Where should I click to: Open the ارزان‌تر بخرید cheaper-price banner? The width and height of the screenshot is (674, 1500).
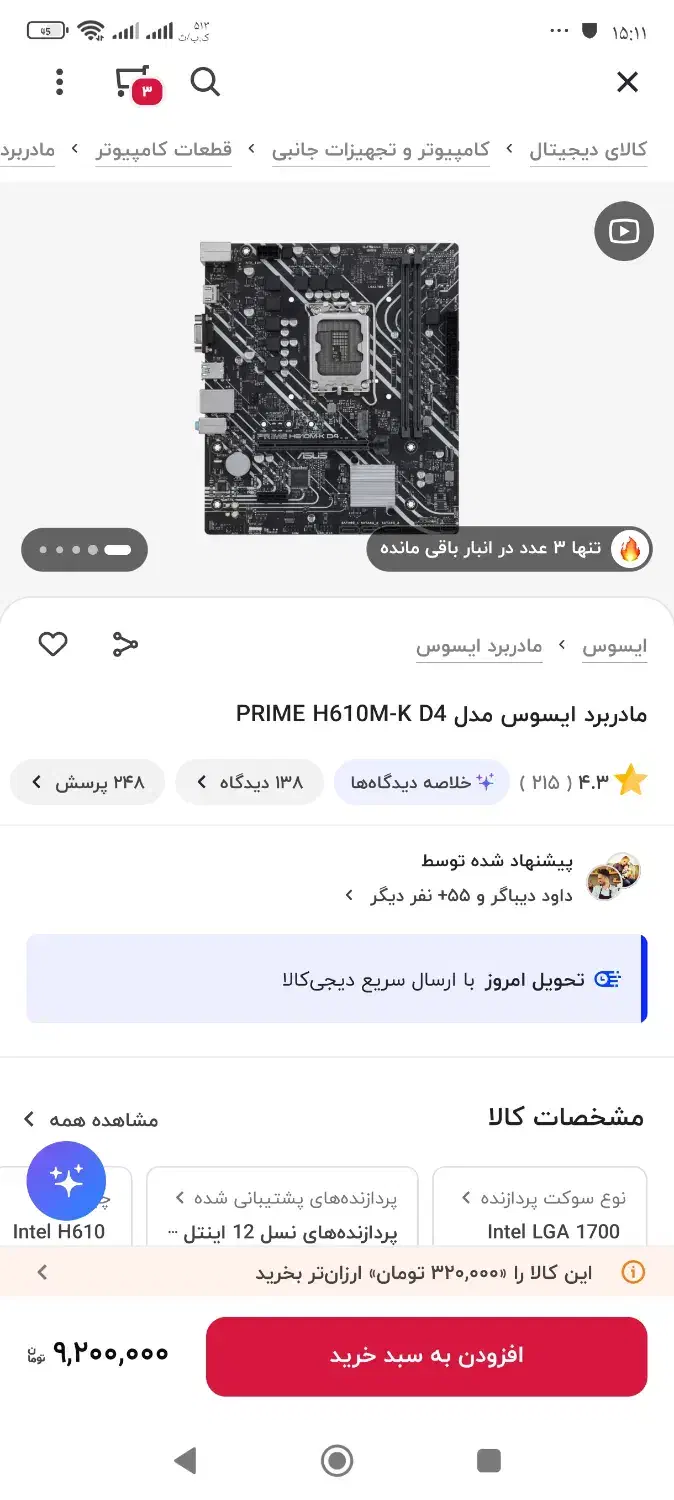(x=337, y=1272)
